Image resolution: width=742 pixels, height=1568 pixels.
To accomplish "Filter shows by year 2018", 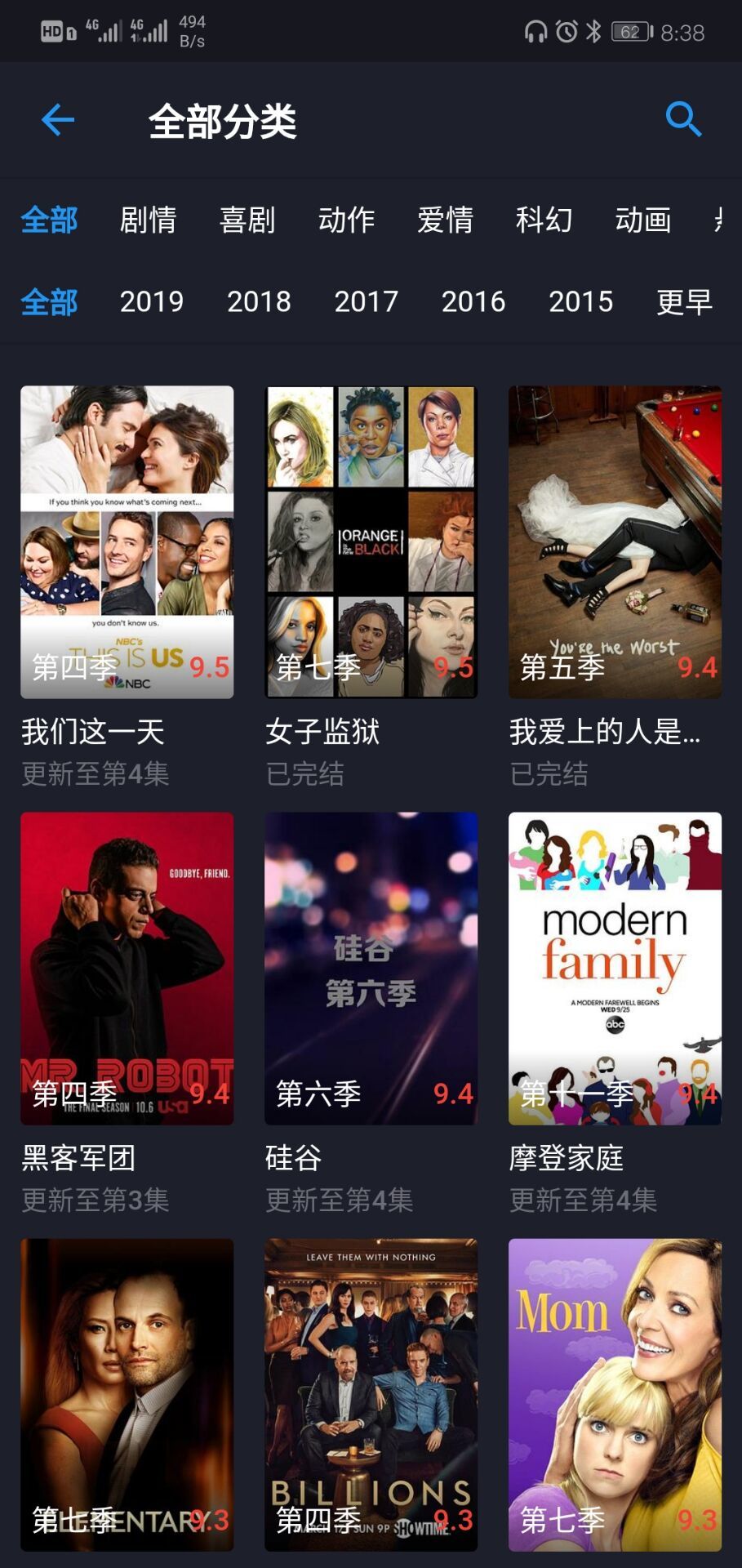I will (259, 301).
